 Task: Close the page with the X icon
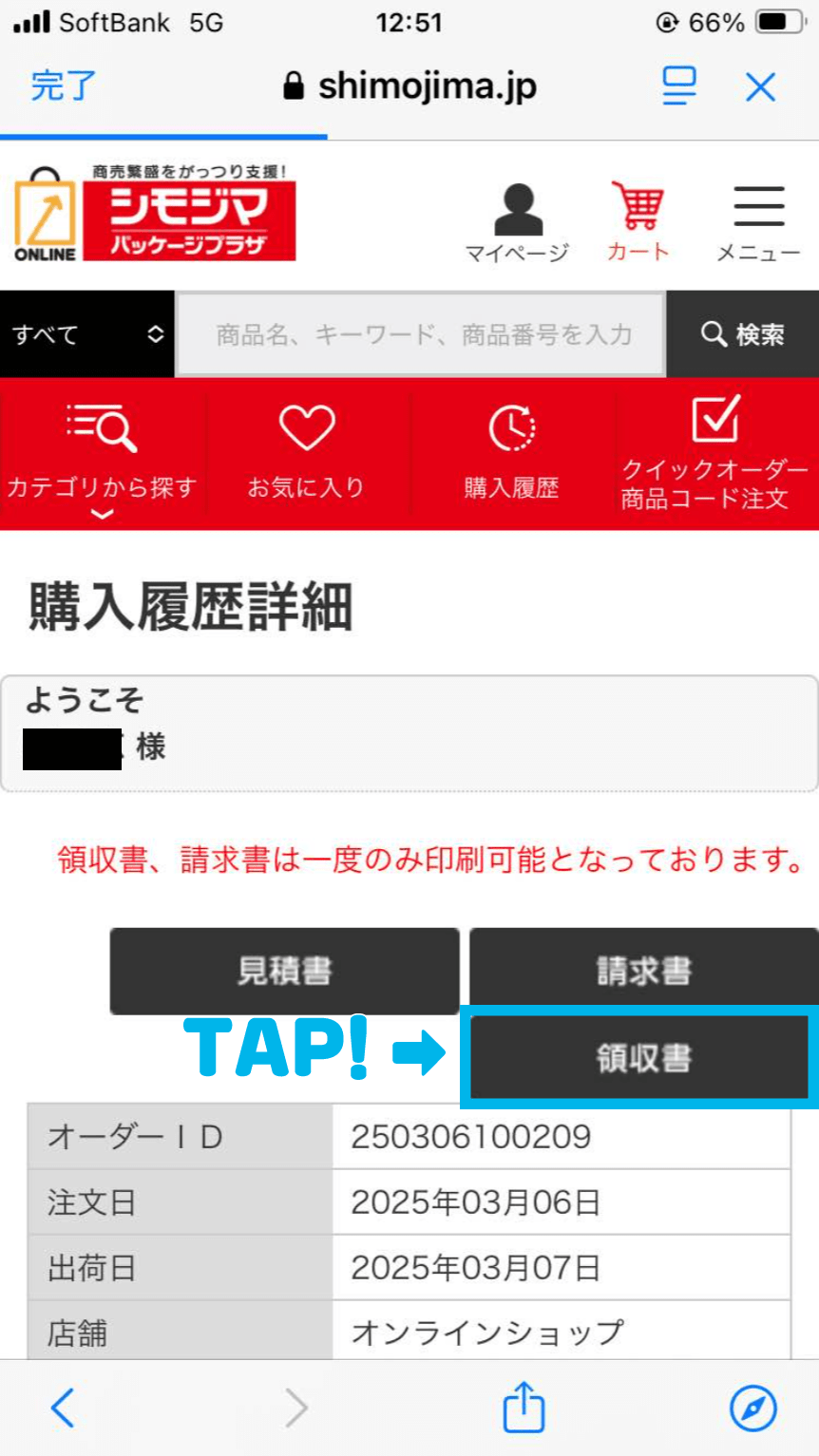coord(760,87)
